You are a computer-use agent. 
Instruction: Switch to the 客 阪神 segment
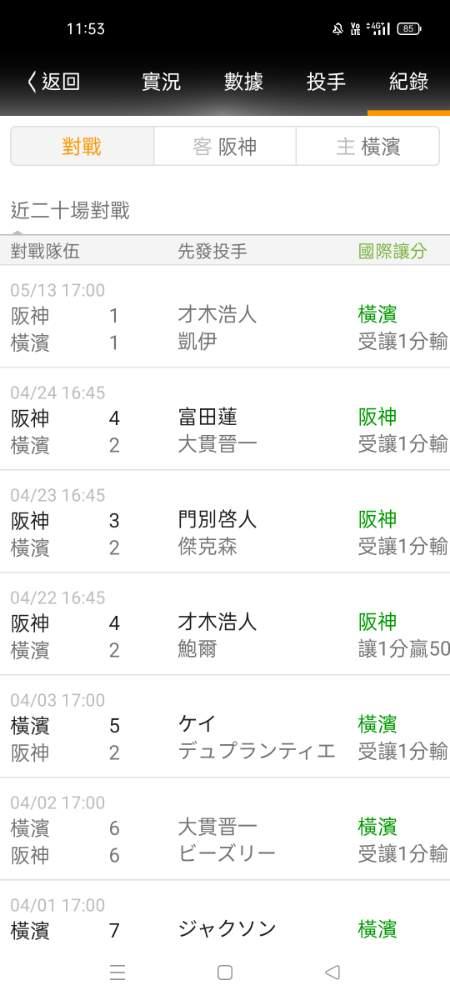[225, 147]
